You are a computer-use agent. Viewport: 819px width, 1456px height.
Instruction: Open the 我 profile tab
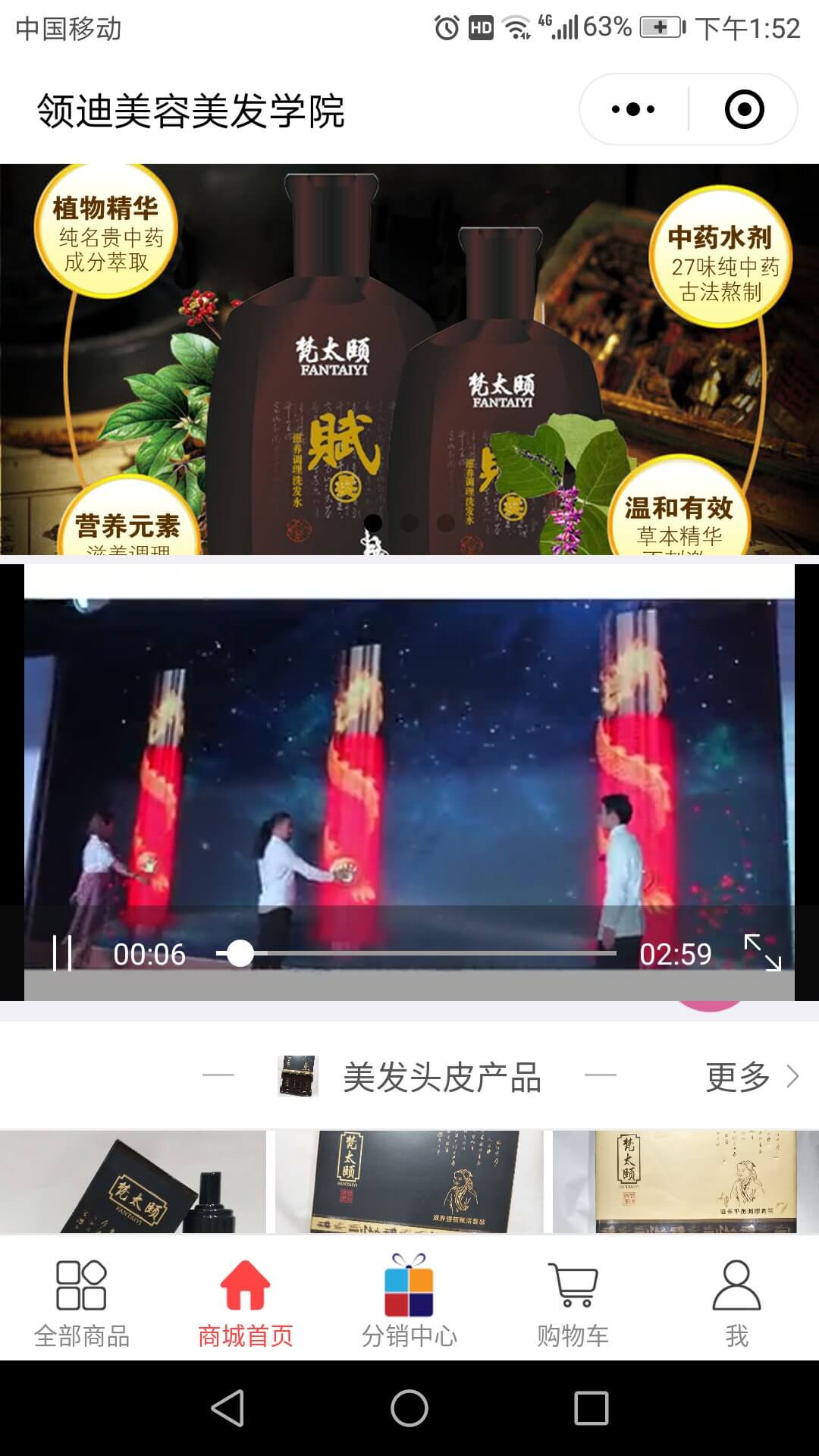(x=736, y=1304)
